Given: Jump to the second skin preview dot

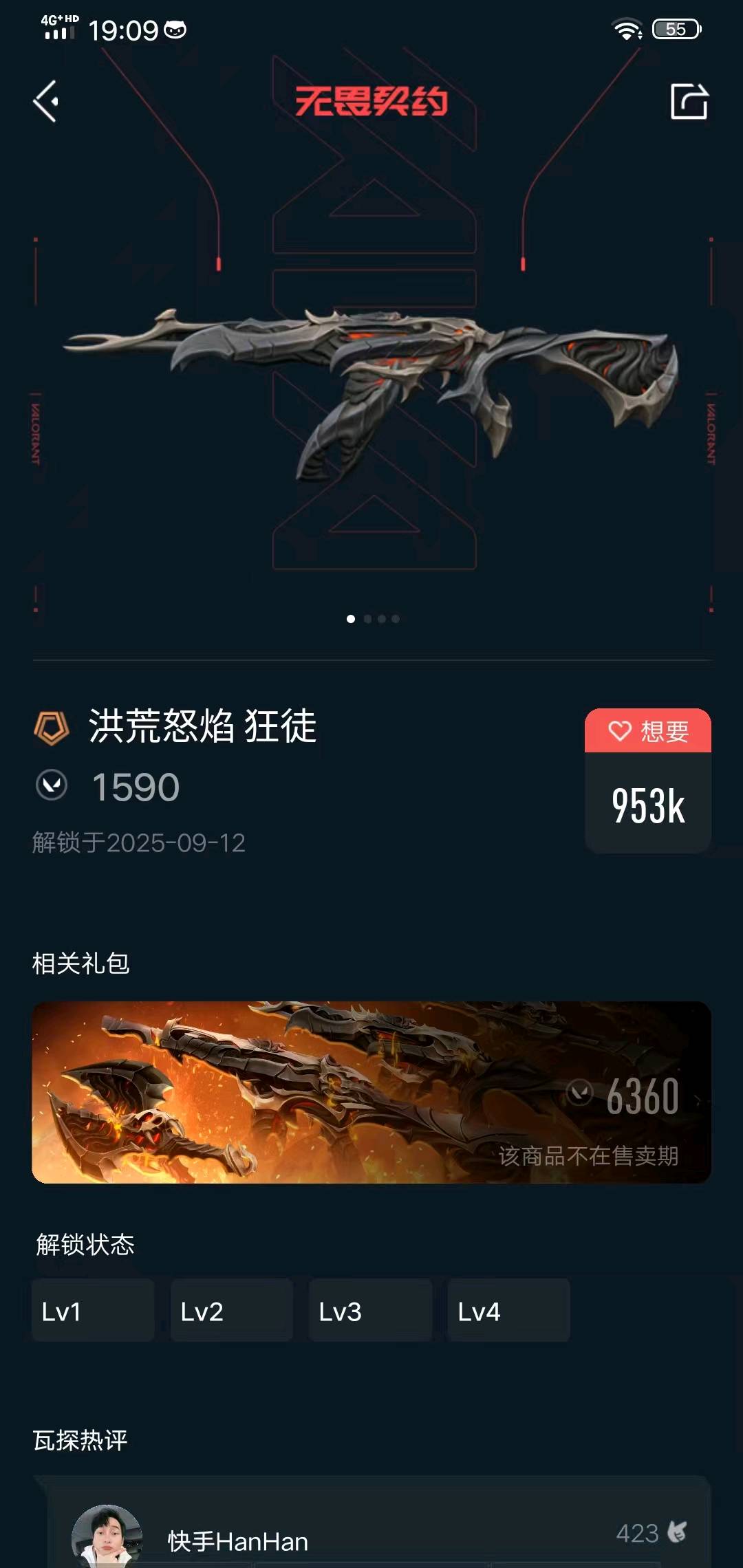Looking at the screenshot, I should pos(367,619).
